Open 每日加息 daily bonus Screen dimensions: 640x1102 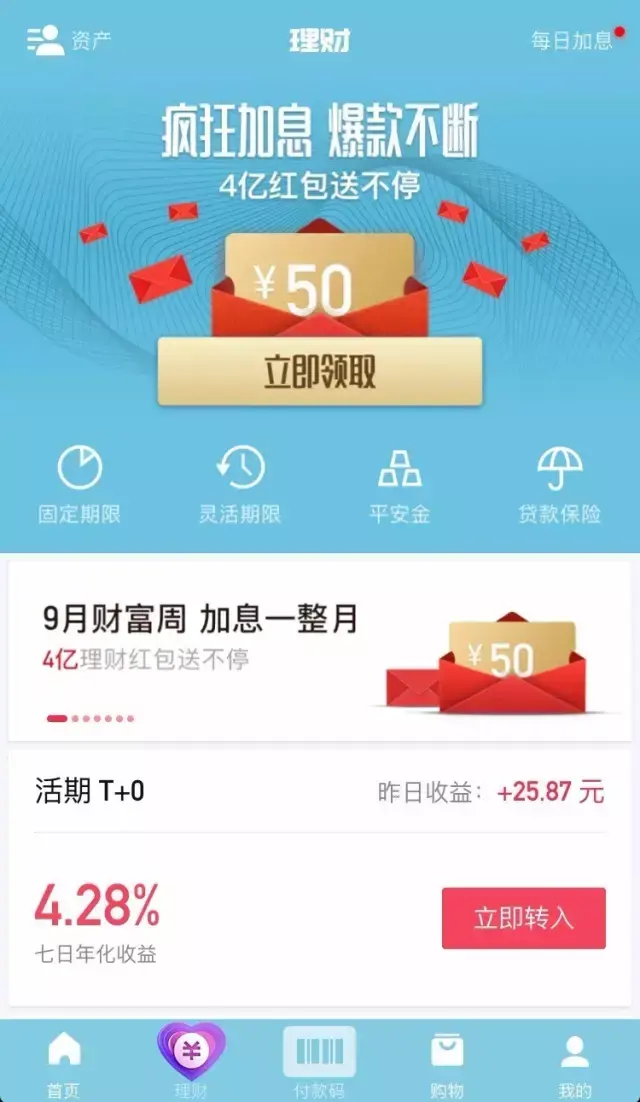coord(574,41)
